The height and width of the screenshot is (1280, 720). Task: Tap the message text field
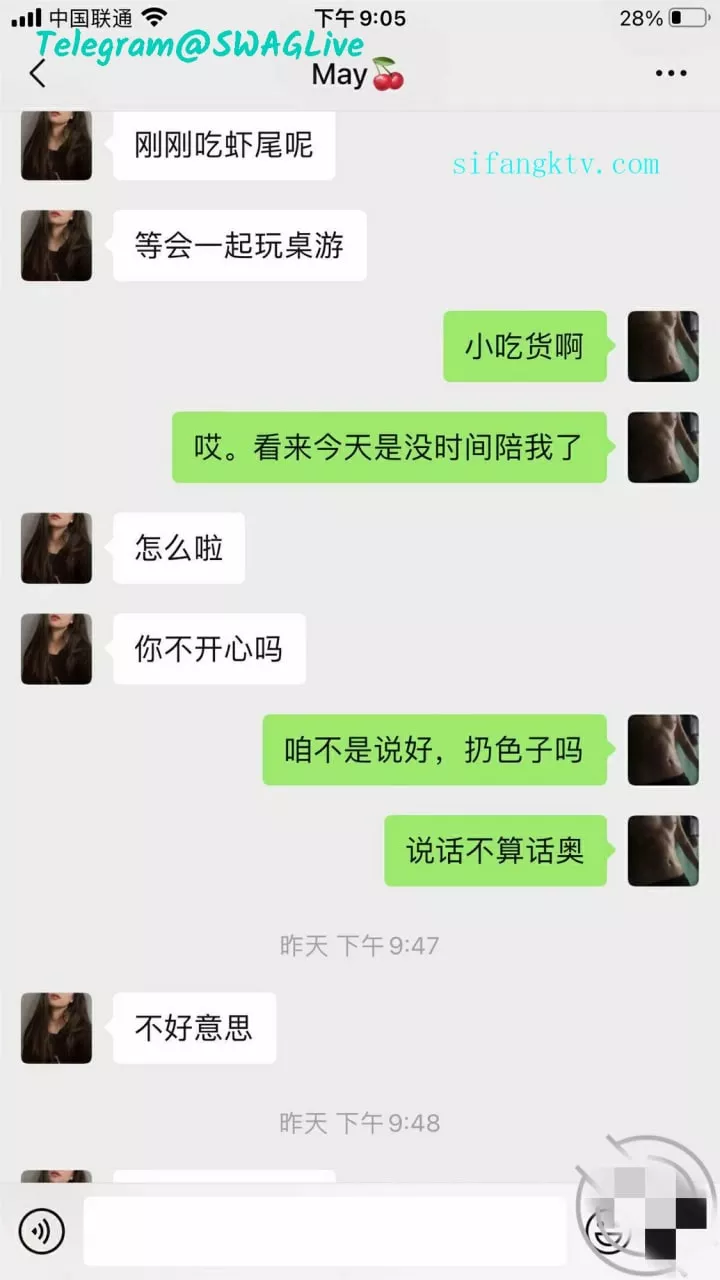pos(324,1231)
